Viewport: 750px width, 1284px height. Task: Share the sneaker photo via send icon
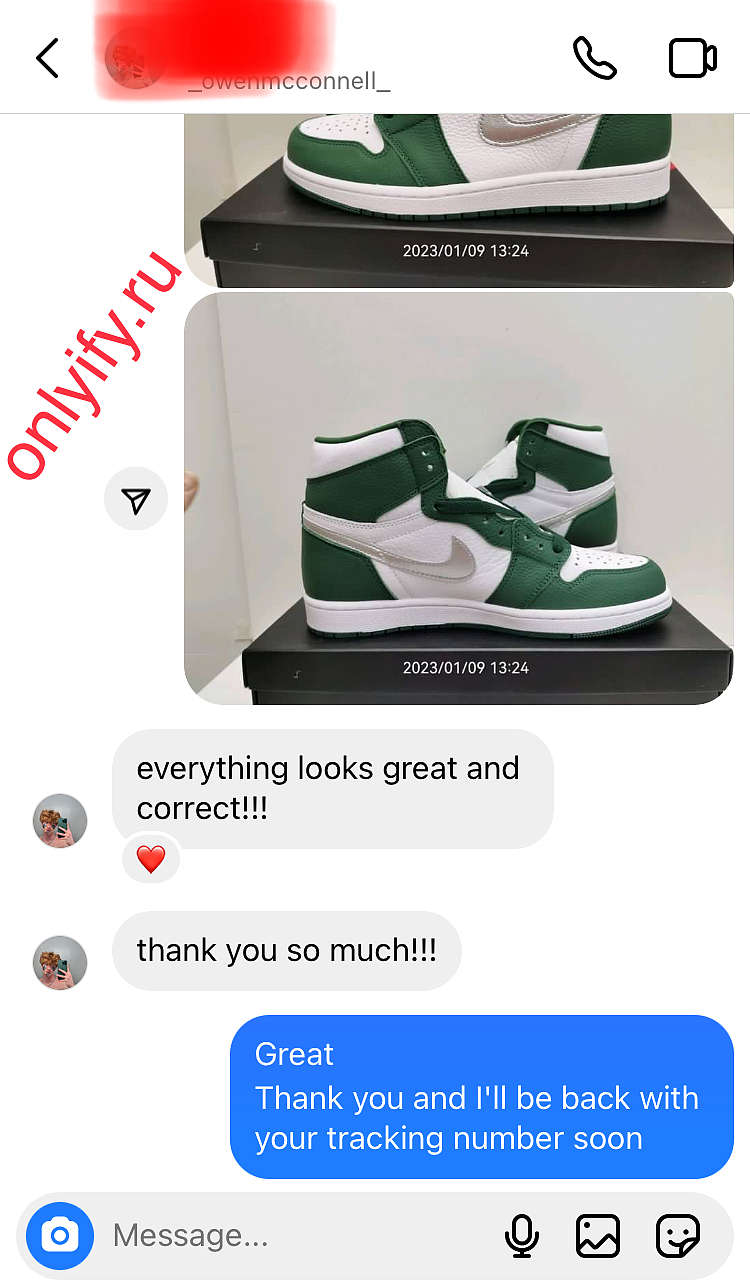(136, 499)
